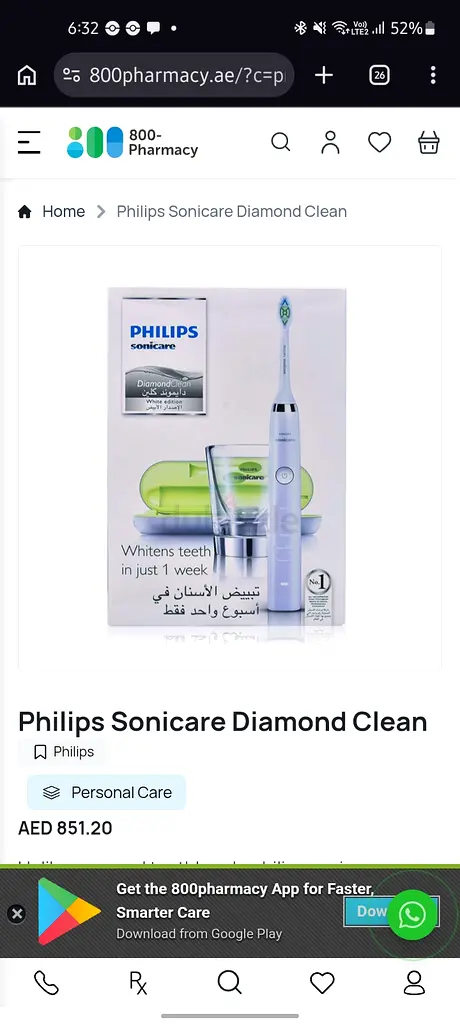Open the account icon in the header
Image resolution: width=460 pixels, height=1024 pixels.
point(331,142)
